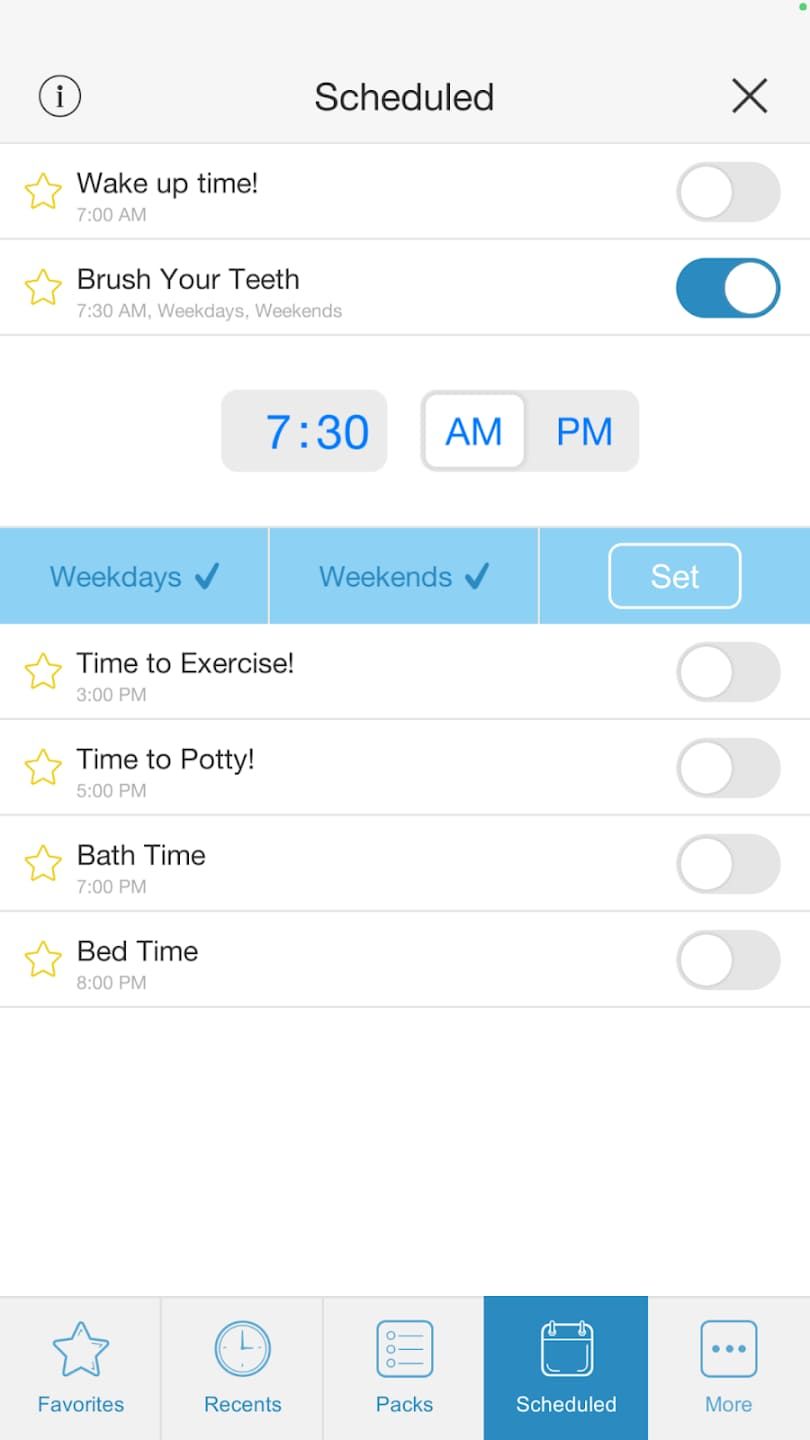Switch on Bath Time schedule
The width and height of the screenshot is (810, 1440).
coord(728,864)
